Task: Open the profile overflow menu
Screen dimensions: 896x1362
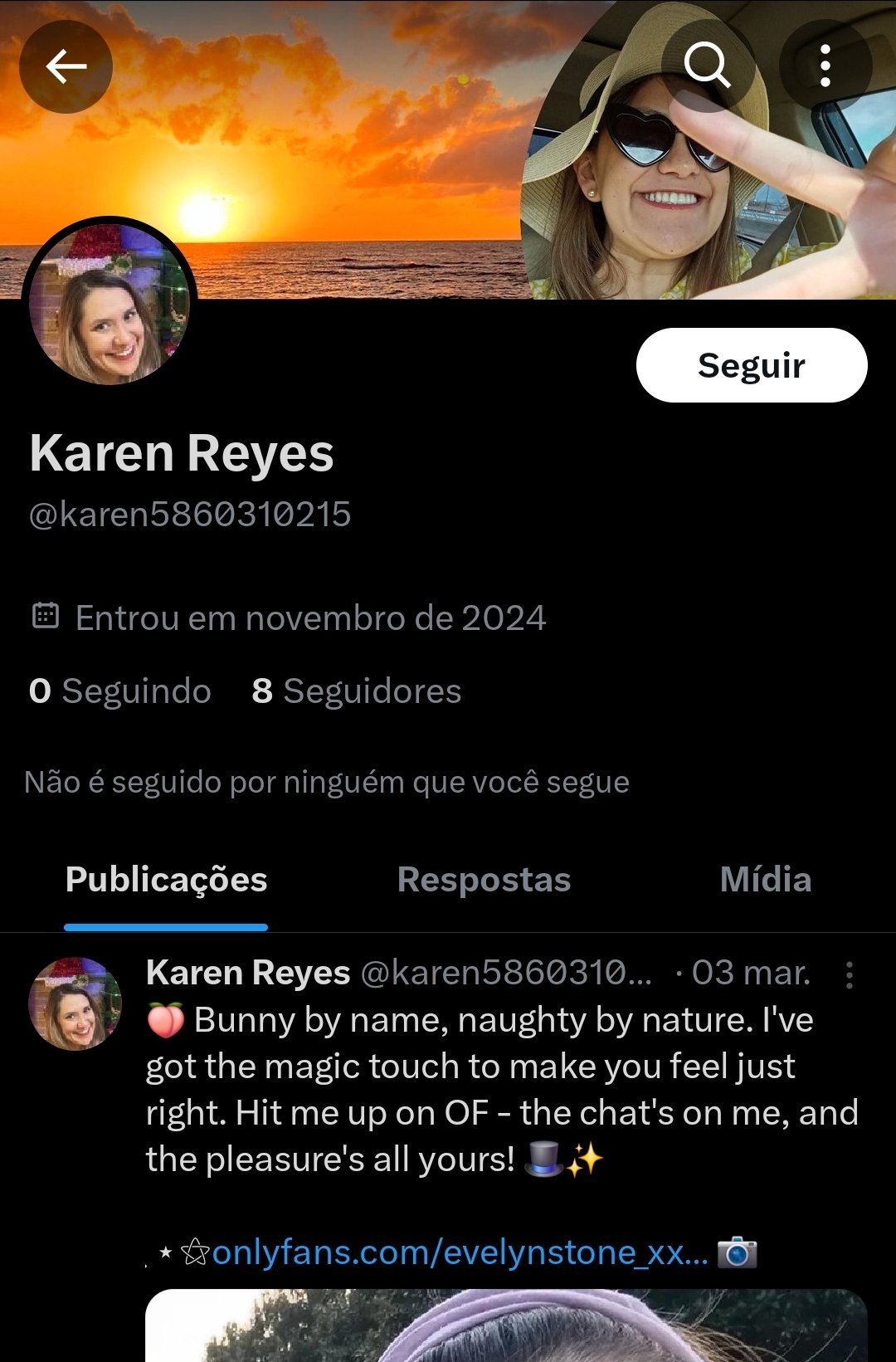Action: pos(825,66)
